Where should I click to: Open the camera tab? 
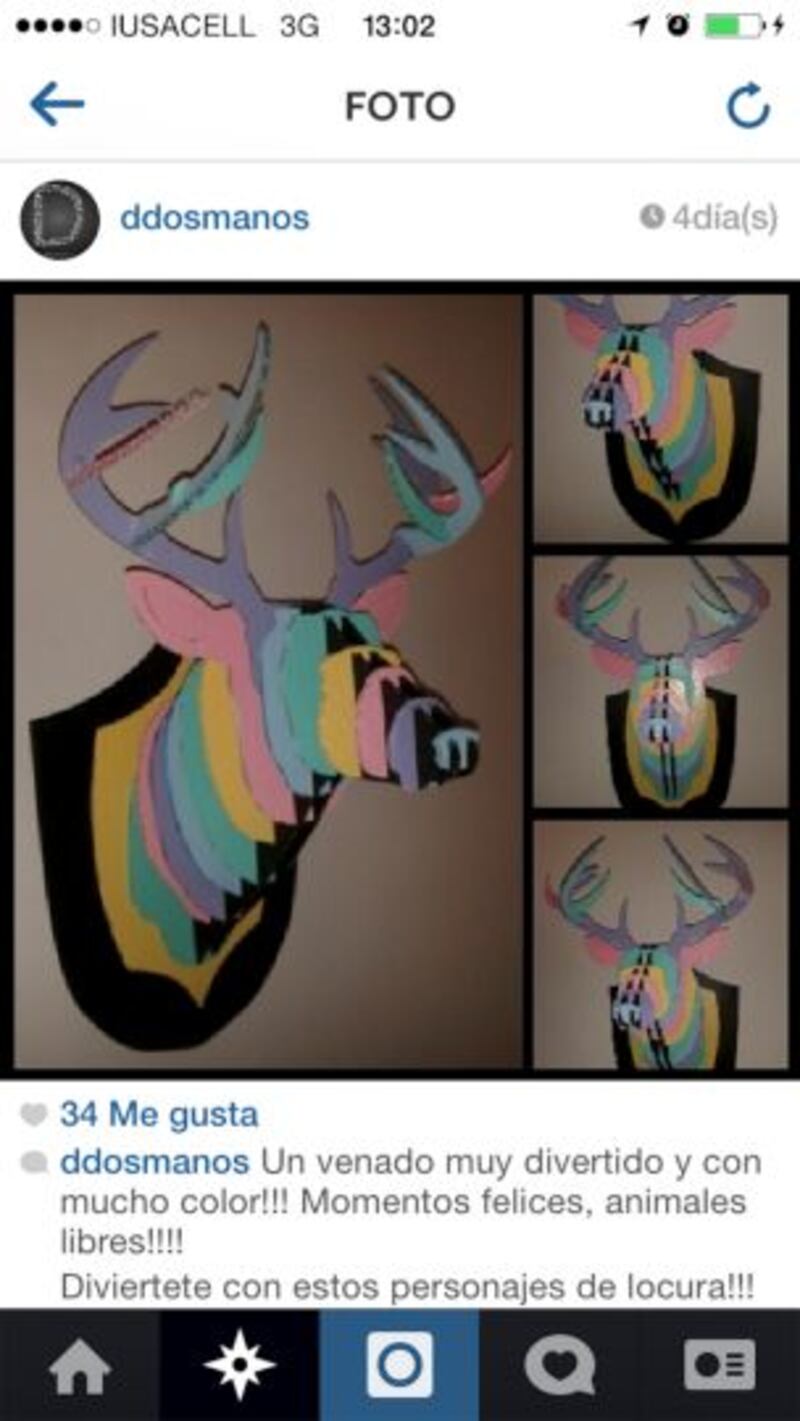400,1365
